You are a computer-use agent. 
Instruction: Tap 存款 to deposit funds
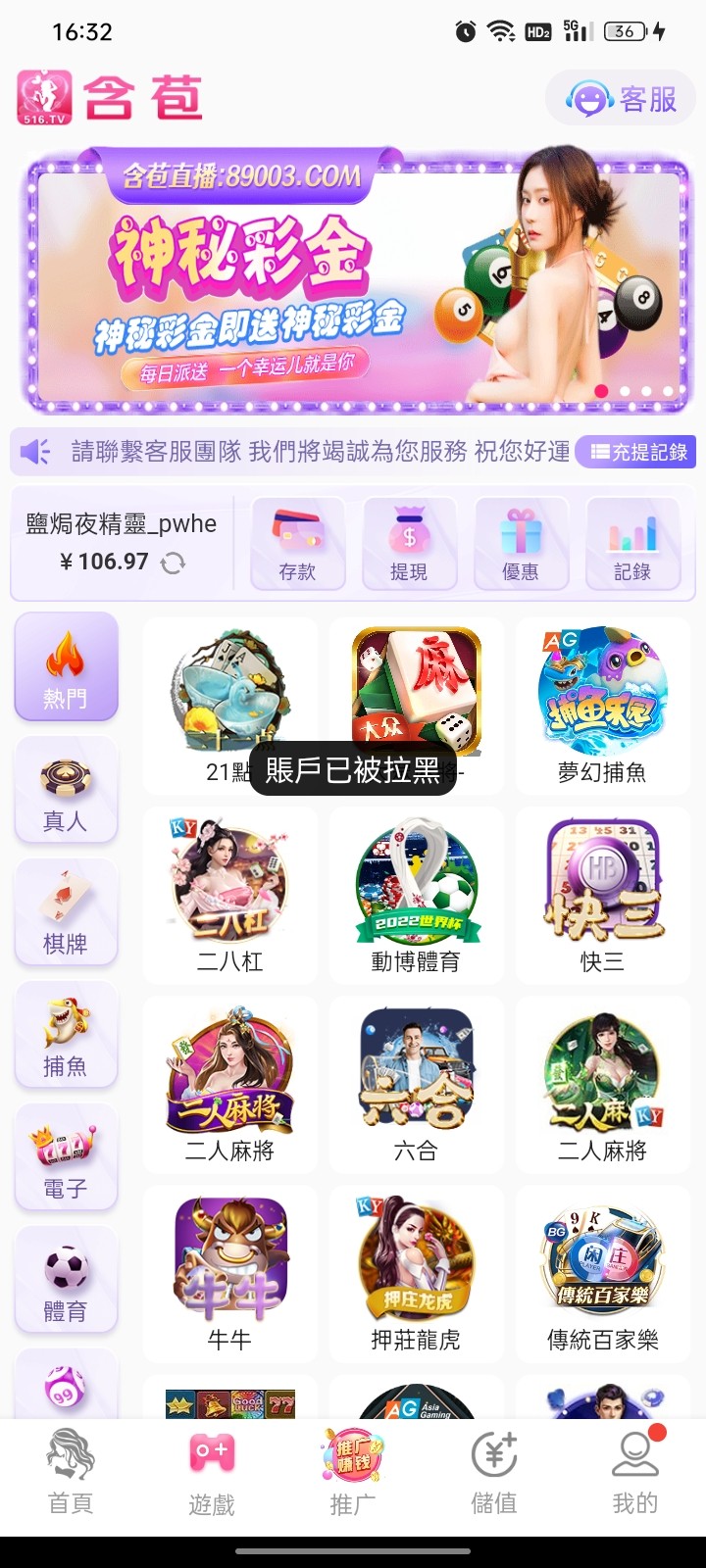pyautogui.click(x=298, y=544)
